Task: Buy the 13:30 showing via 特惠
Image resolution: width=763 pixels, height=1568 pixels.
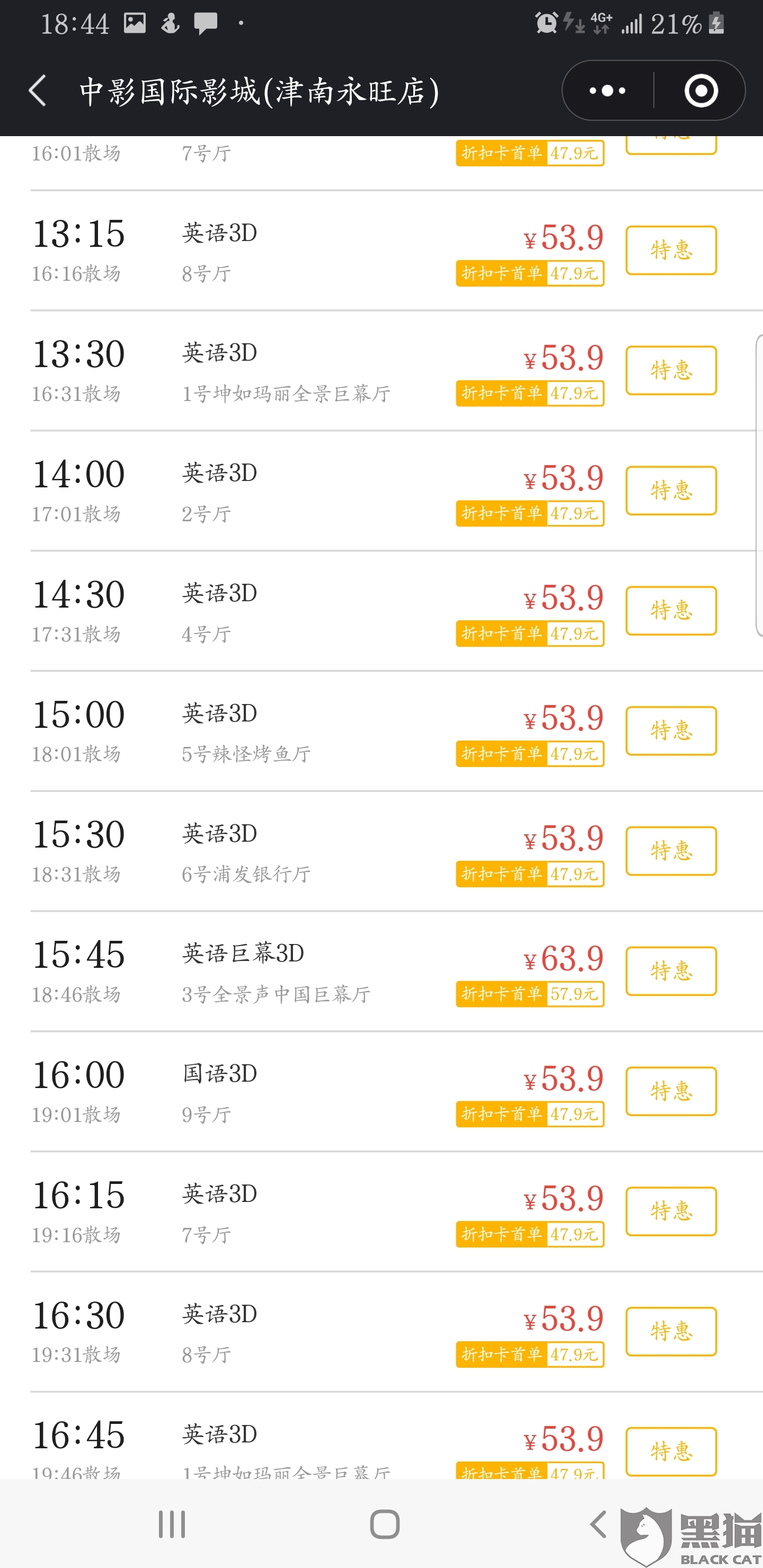Action: 670,370
